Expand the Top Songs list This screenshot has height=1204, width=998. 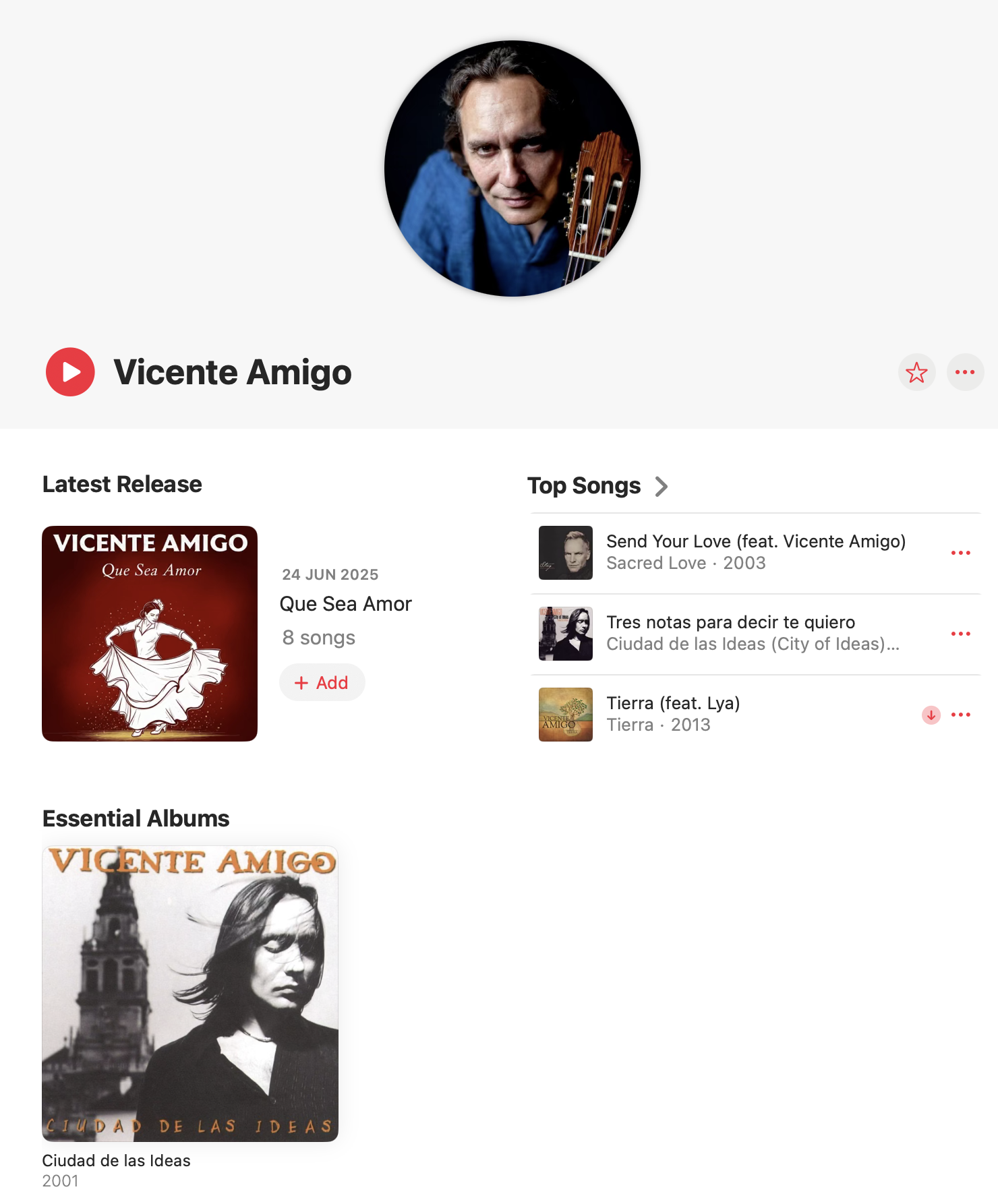click(x=661, y=486)
